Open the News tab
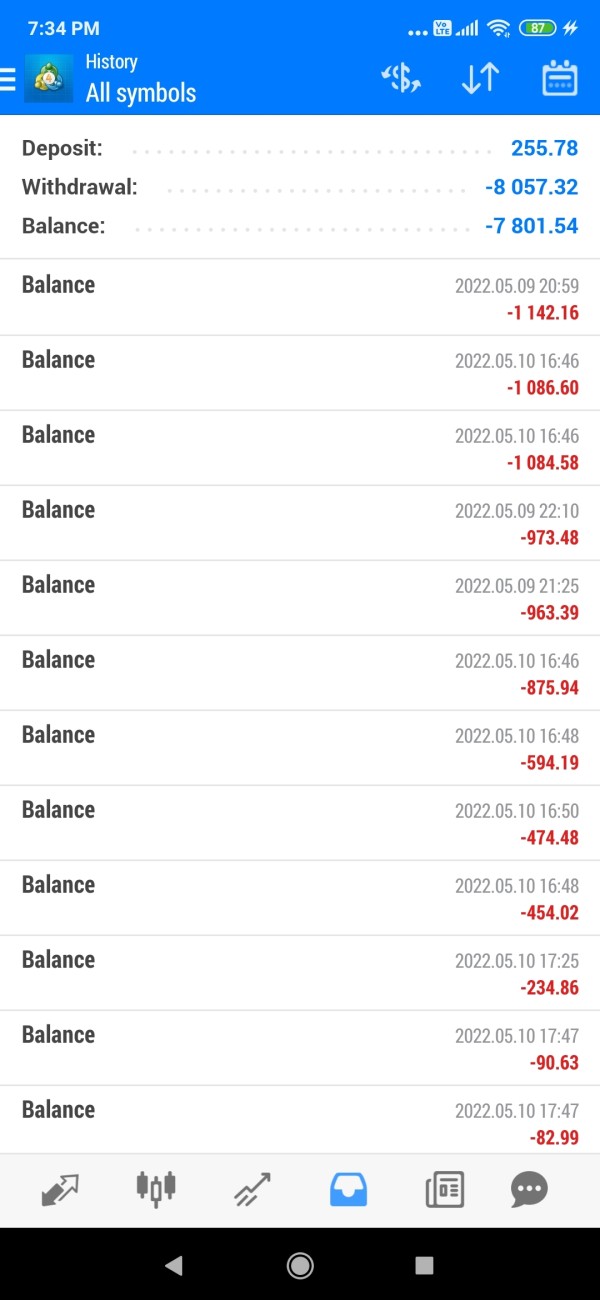Image resolution: width=600 pixels, height=1300 pixels. (x=444, y=1189)
